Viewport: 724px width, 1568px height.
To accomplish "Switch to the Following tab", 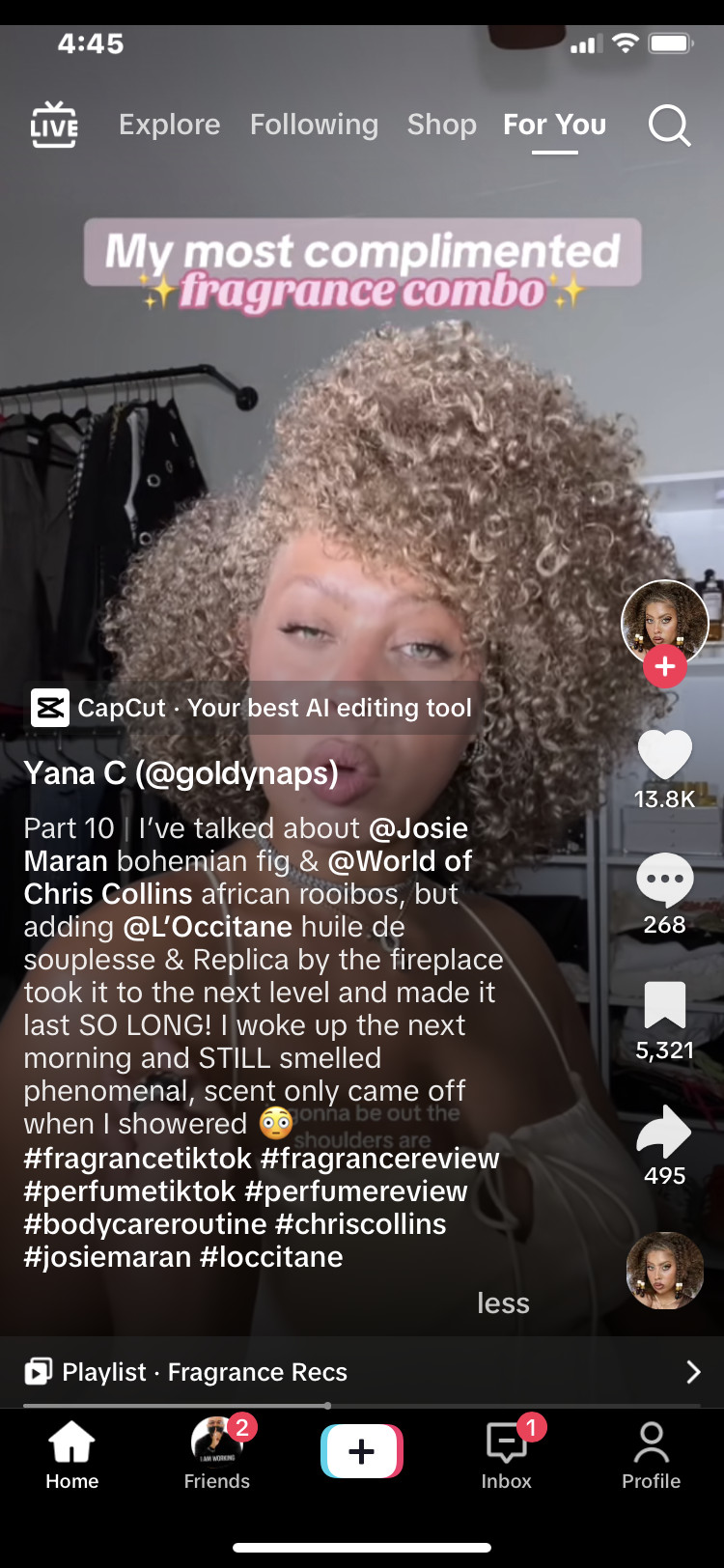I will (x=314, y=125).
